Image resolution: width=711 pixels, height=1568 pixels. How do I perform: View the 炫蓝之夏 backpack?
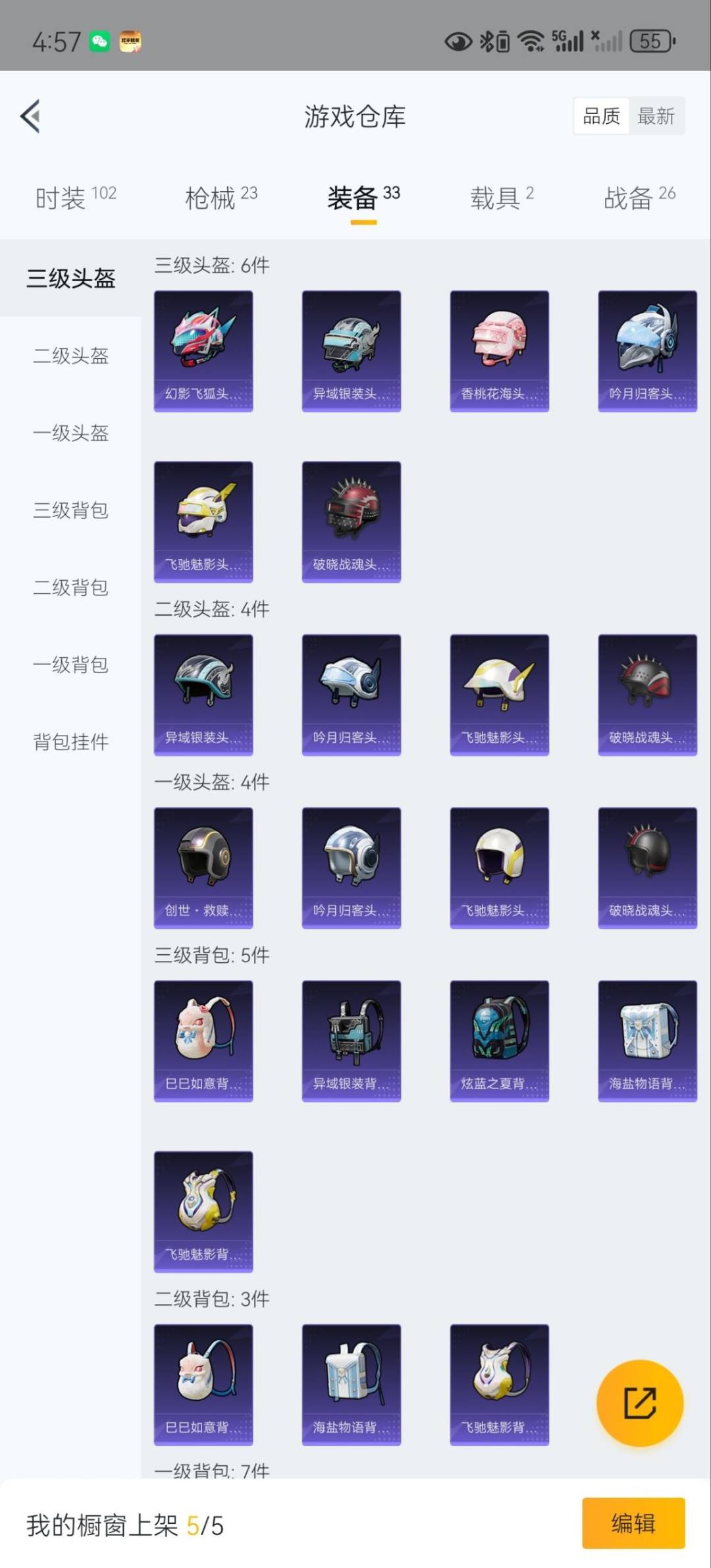[499, 1041]
